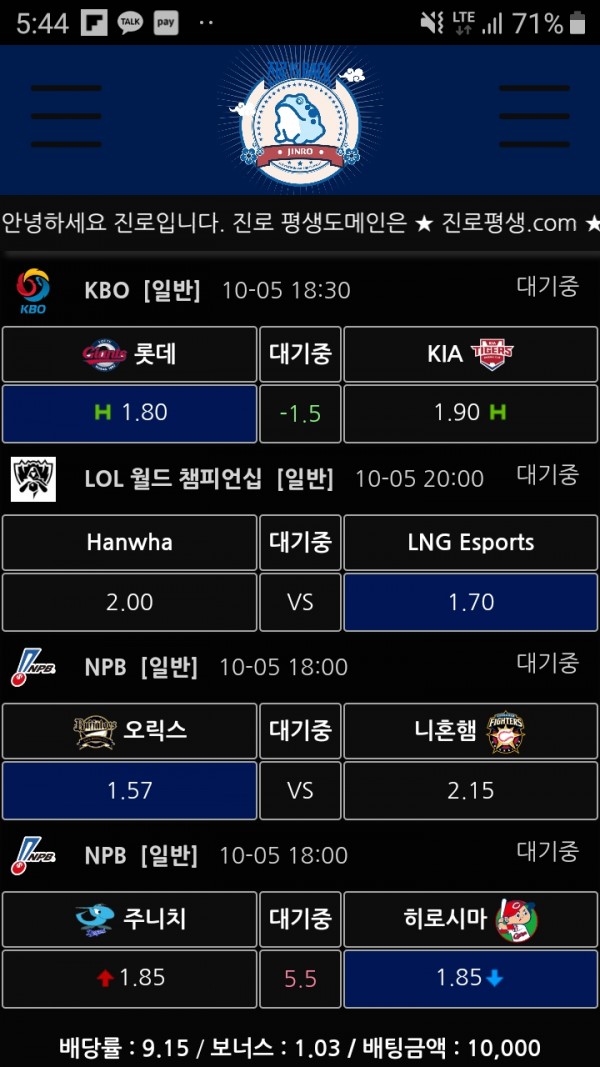The width and height of the screenshot is (600, 1067).
Task: Bet on 오릭스 at 1.57
Action: 130,791
